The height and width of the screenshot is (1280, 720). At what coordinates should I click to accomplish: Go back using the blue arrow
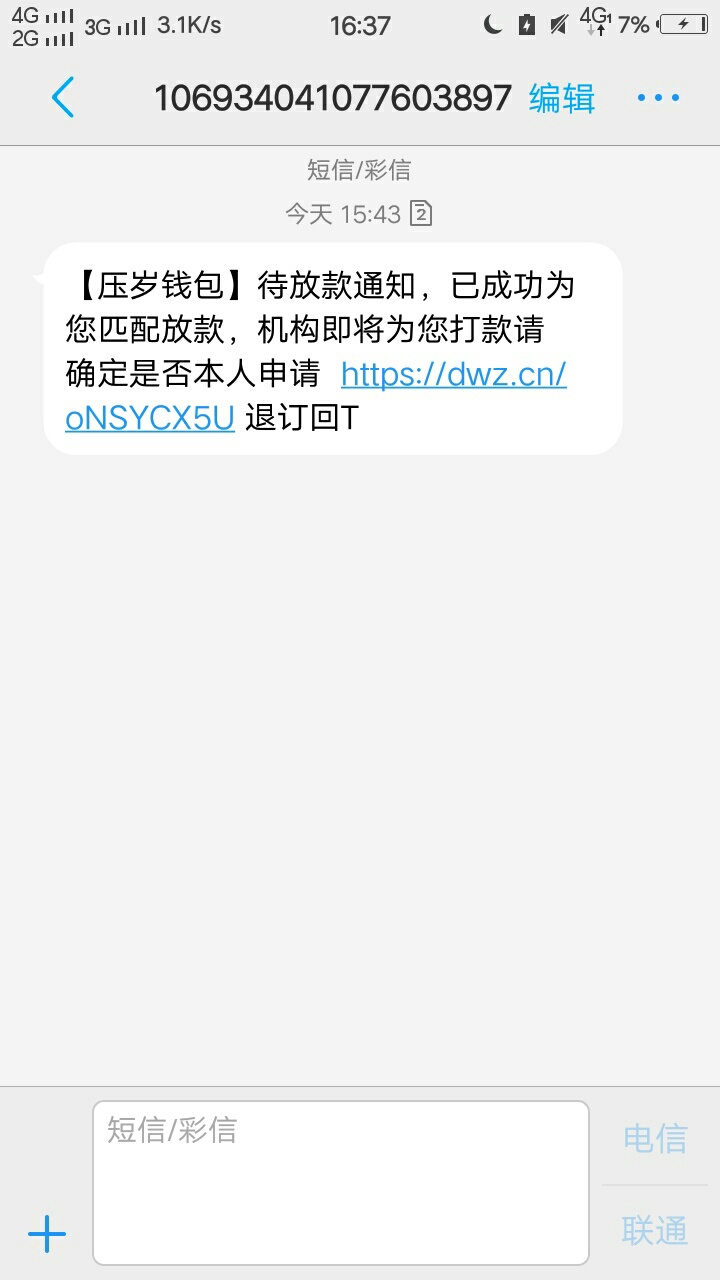click(62, 98)
